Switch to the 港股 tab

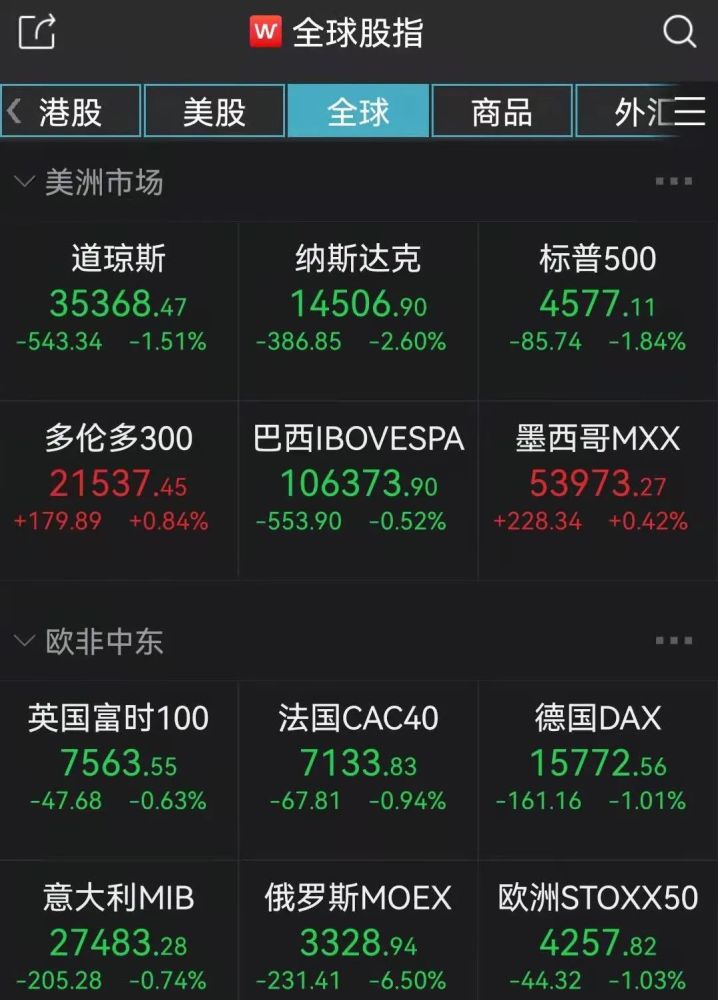coord(71,111)
